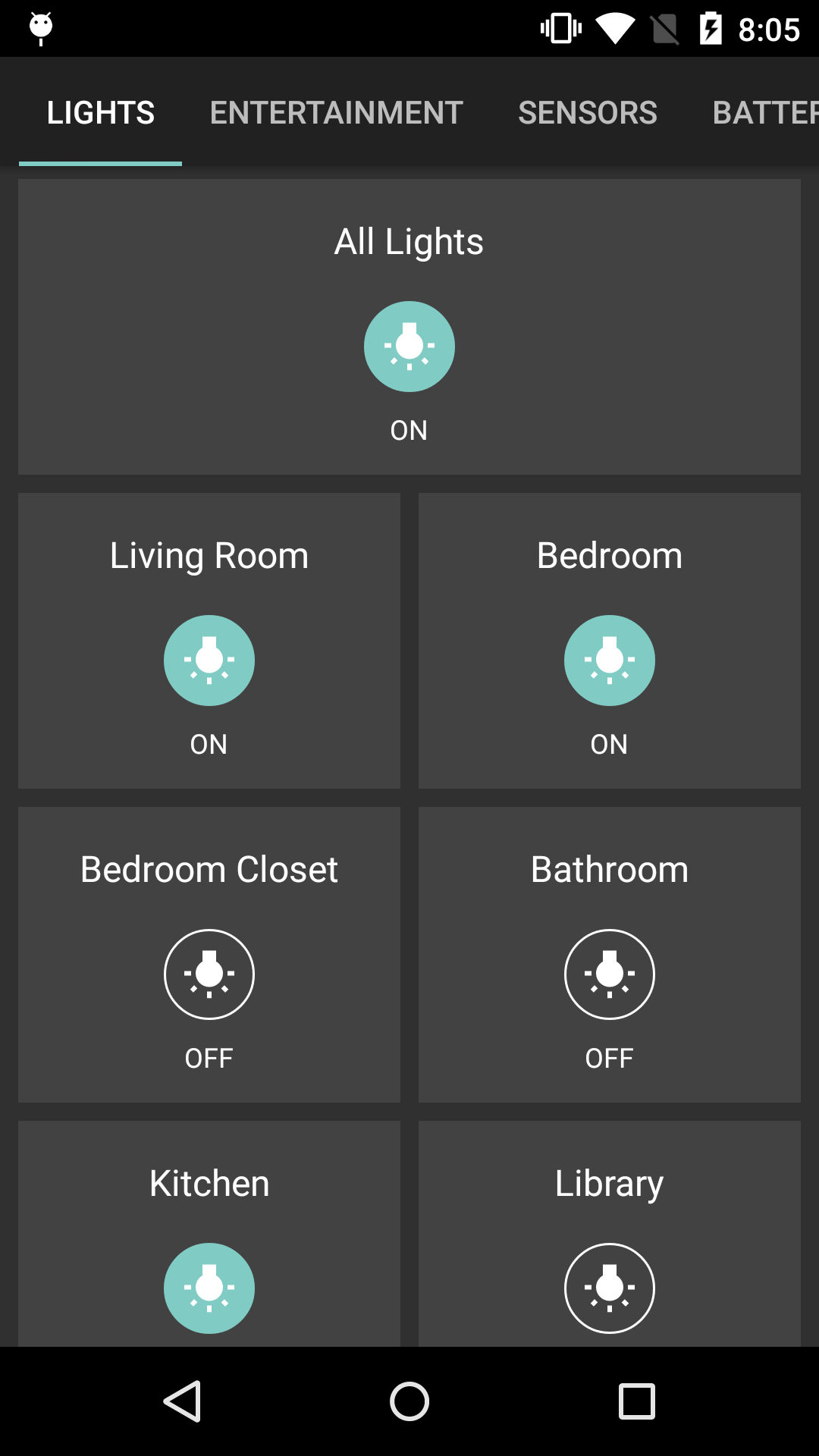Turn on the Bedroom Closet light
The width and height of the screenshot is (819, 1456).
point(209,974)
